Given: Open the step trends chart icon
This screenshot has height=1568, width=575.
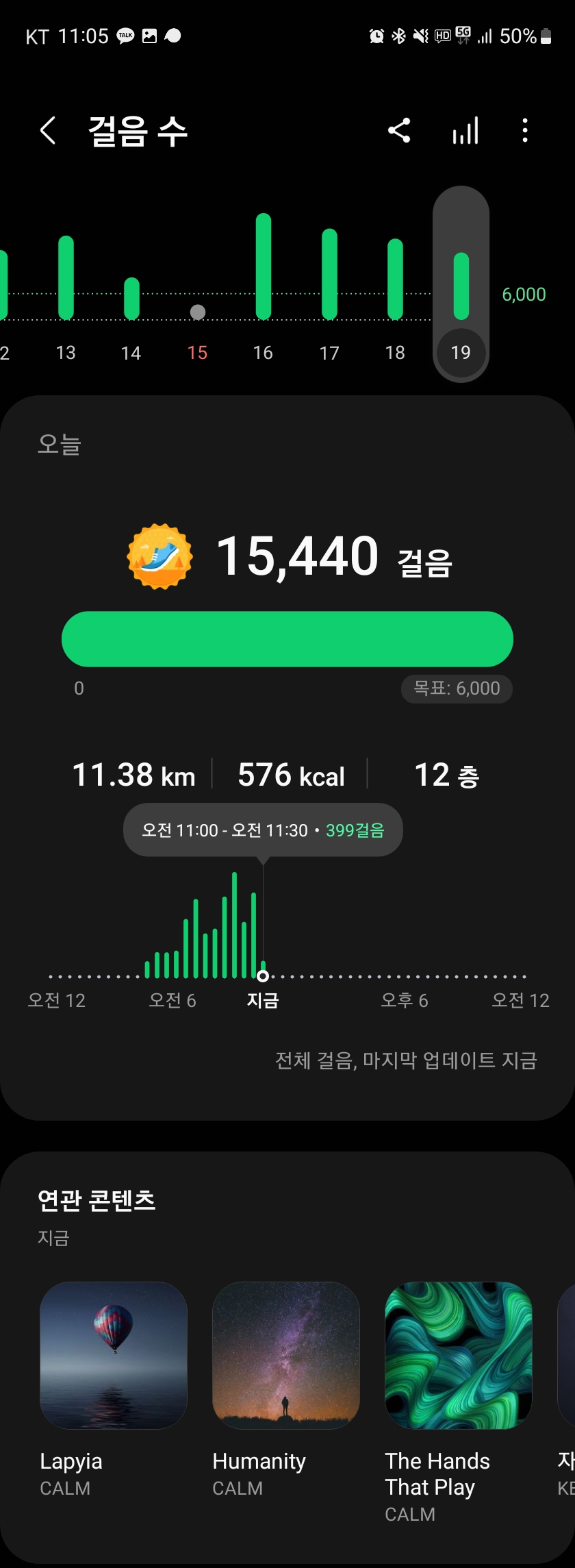Looking at the screenshot, I should click(465, 130).
